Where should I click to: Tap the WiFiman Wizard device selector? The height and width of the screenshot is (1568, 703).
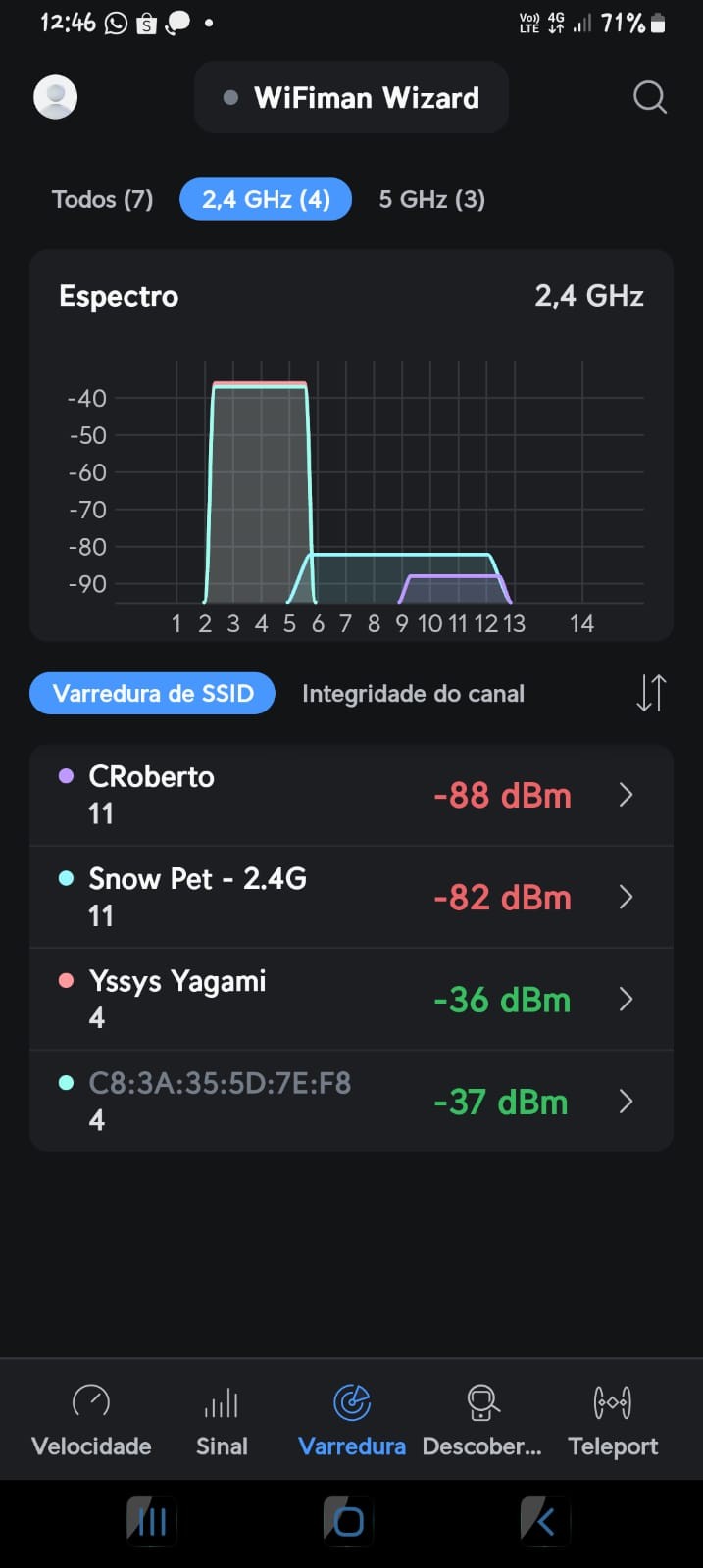(351, 97)
